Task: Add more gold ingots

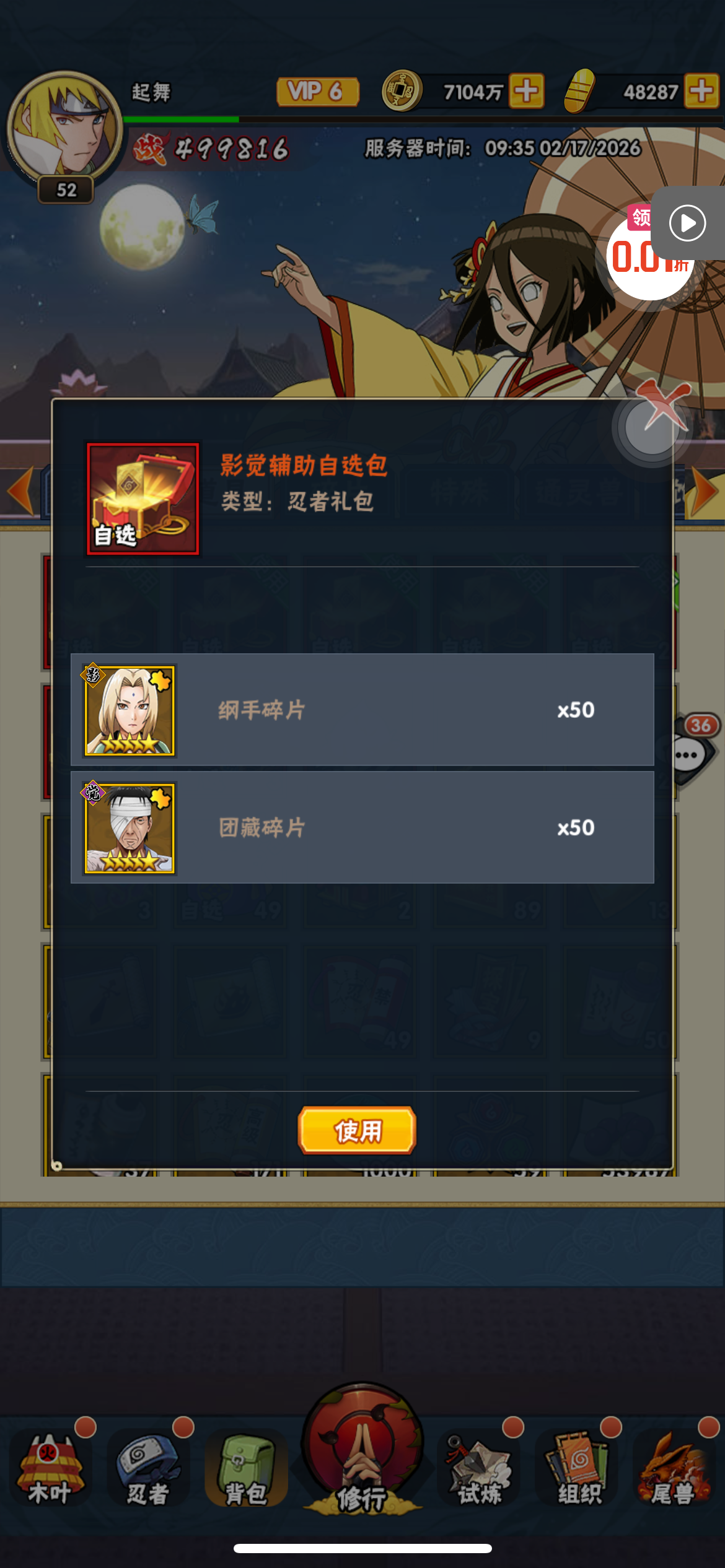Action: (701, 91)
